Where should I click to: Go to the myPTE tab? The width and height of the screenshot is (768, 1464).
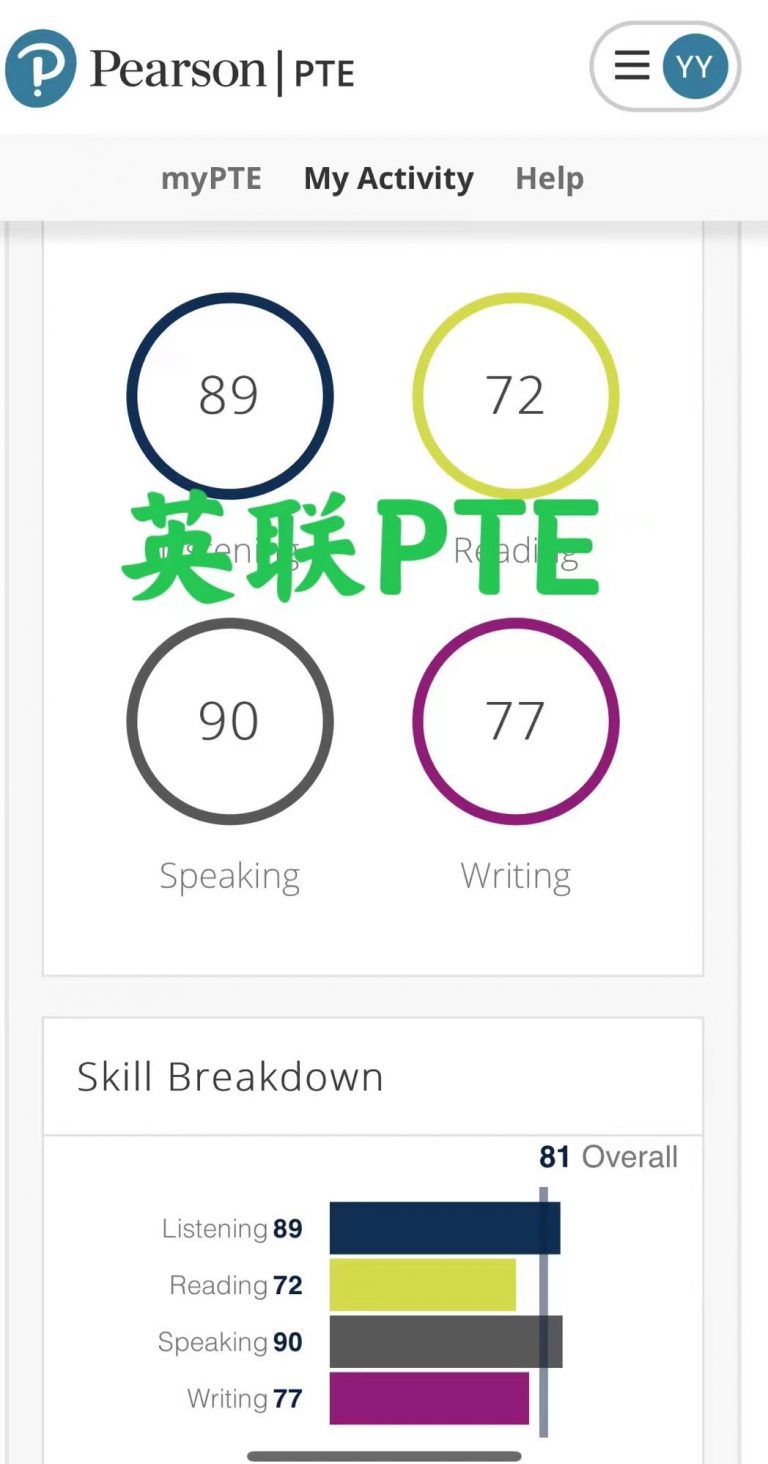(x=211, y=178)
